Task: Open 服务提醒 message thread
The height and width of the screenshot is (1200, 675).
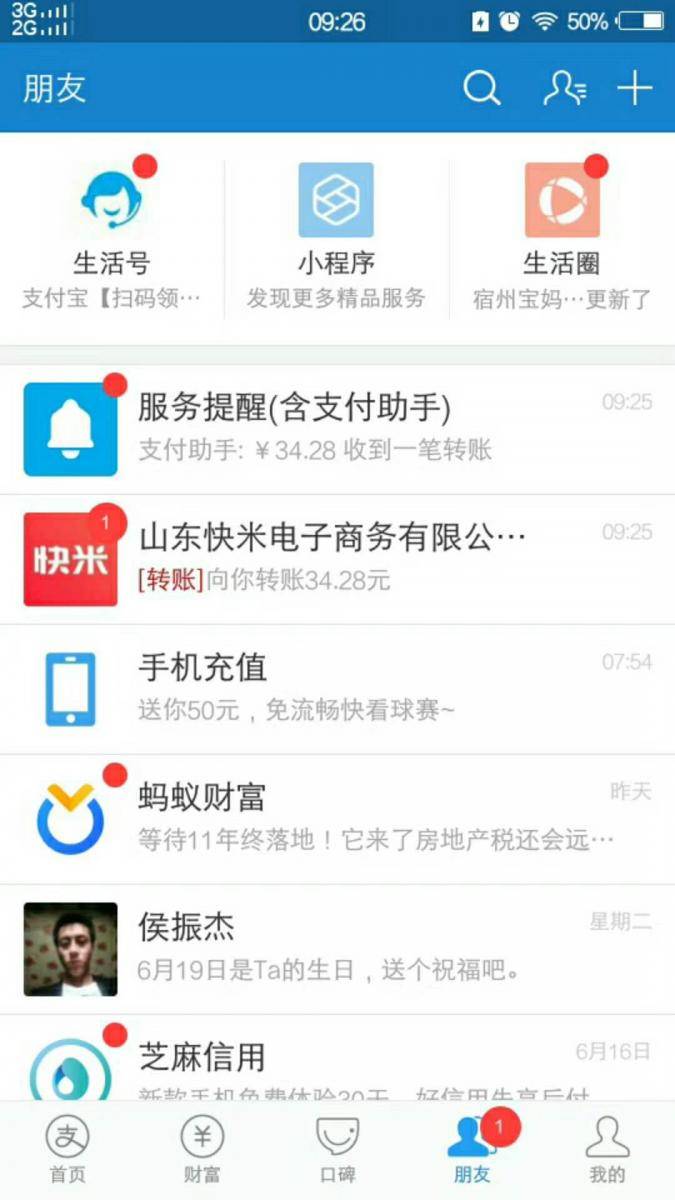Action: (x=337, y=429)
